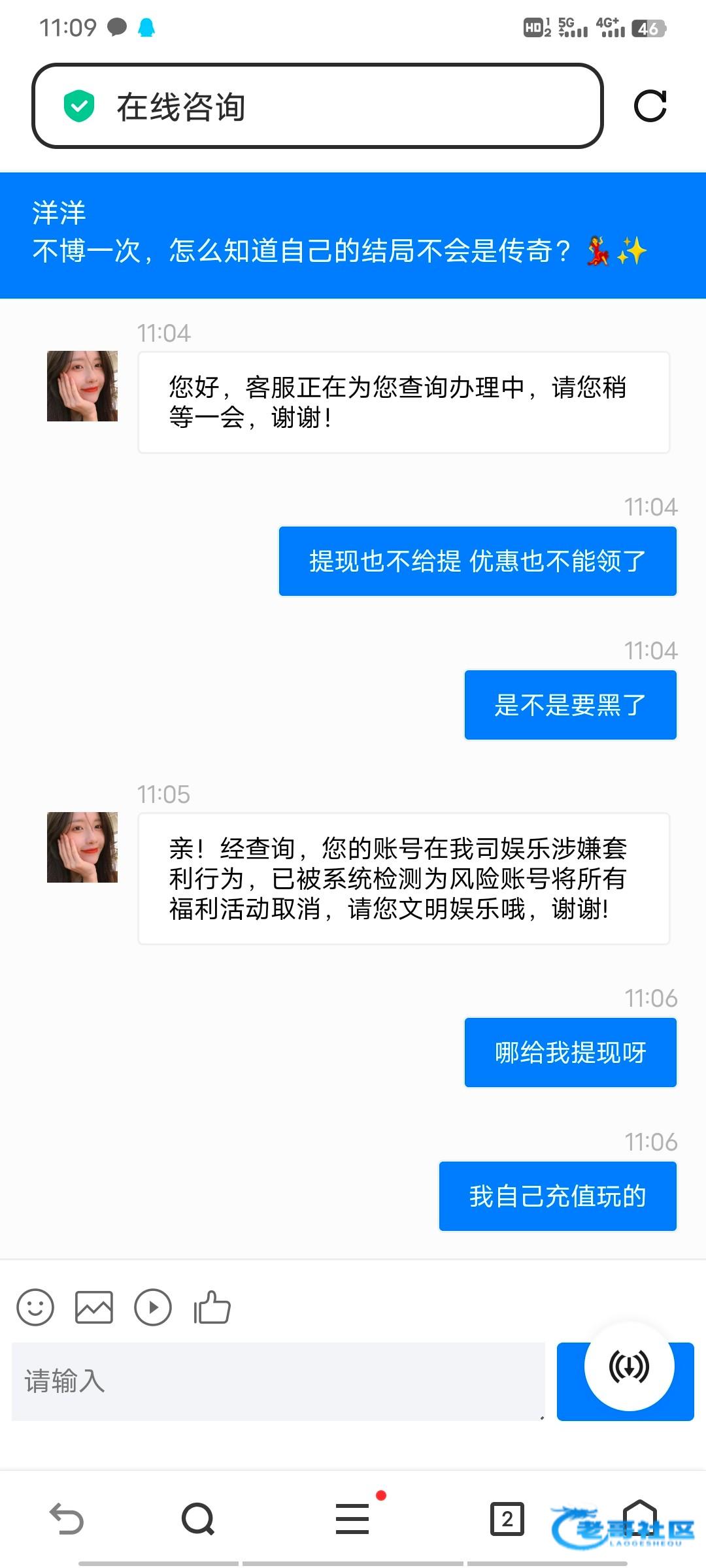Focus the 请输入 message field
The height and width of the screenshot is (1568, 706).
[x=278, y=1381]
